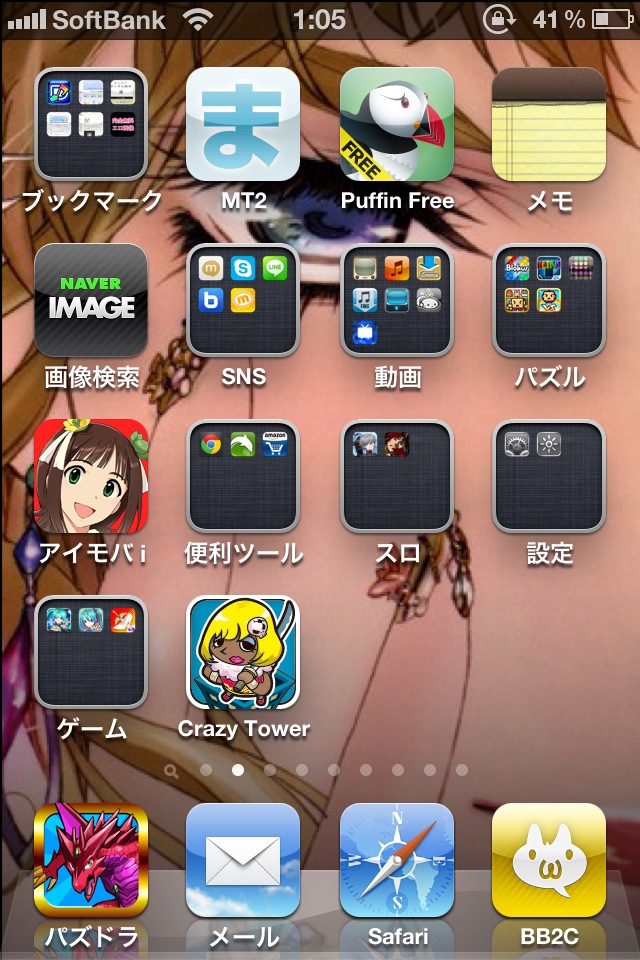Viewport: 640px width, 960px height.
Task: Launch Crazy Tower game
Action: 243,652
